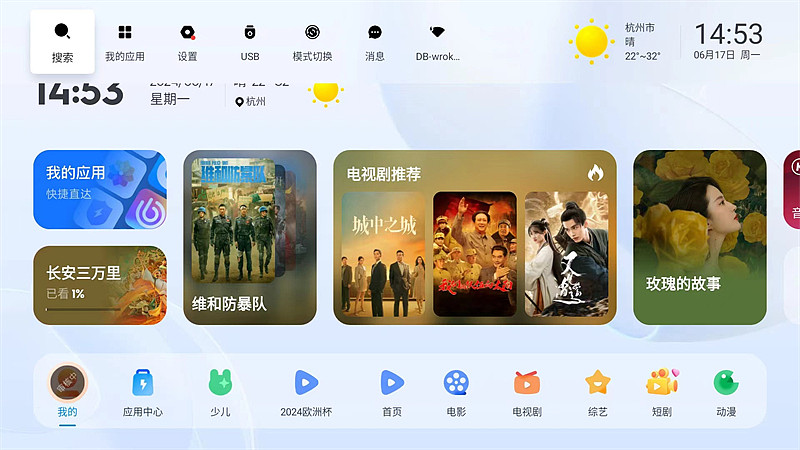Switch to the 综艺 tab
800x450 pixels.
(598, 390)
